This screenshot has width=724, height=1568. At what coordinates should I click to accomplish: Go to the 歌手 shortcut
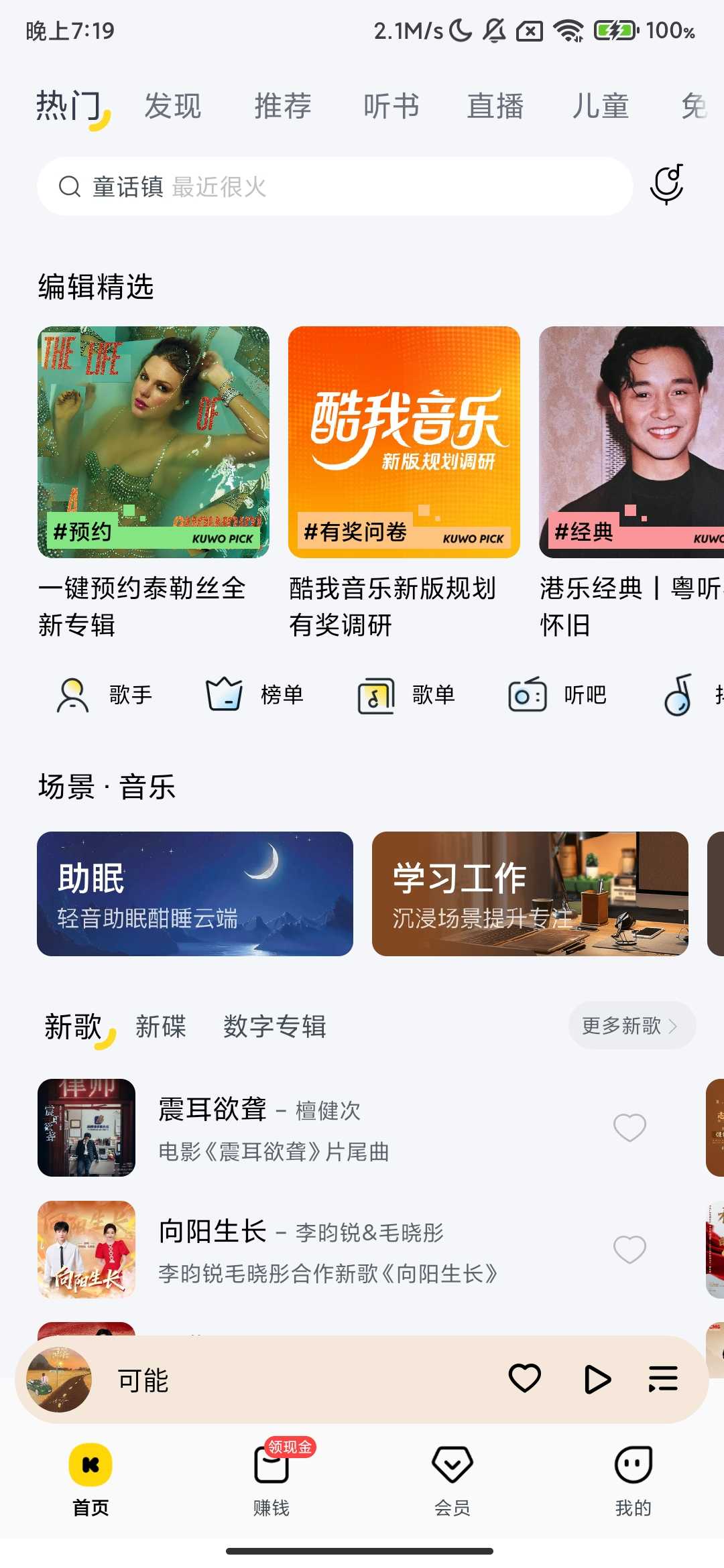105,695
